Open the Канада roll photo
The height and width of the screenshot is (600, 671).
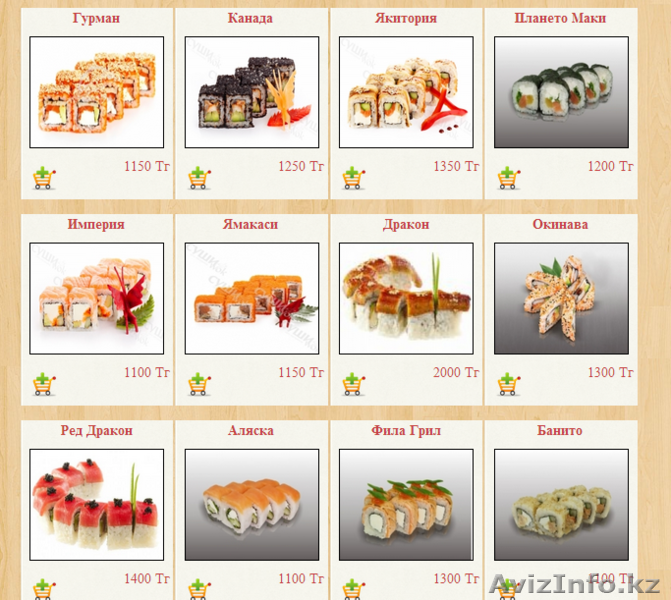point(251,92)
